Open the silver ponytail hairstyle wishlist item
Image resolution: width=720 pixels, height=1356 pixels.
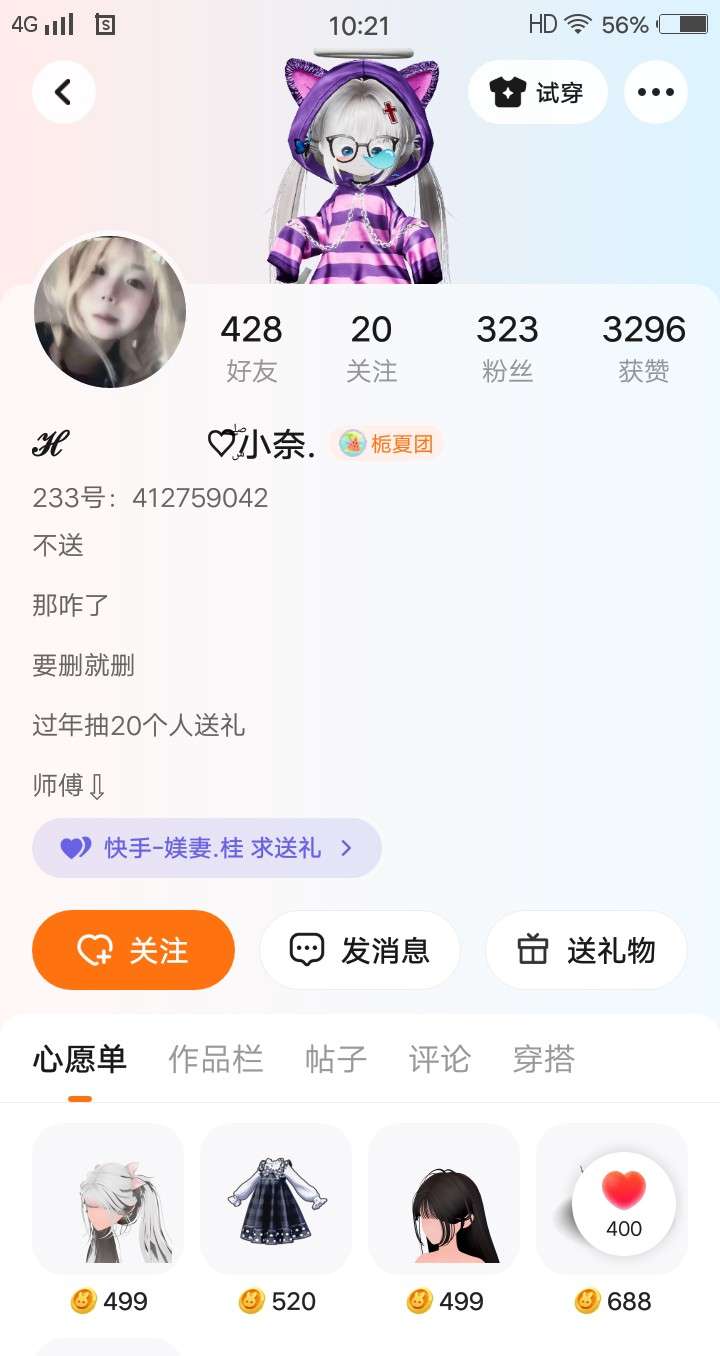[x=108, y=1199]
